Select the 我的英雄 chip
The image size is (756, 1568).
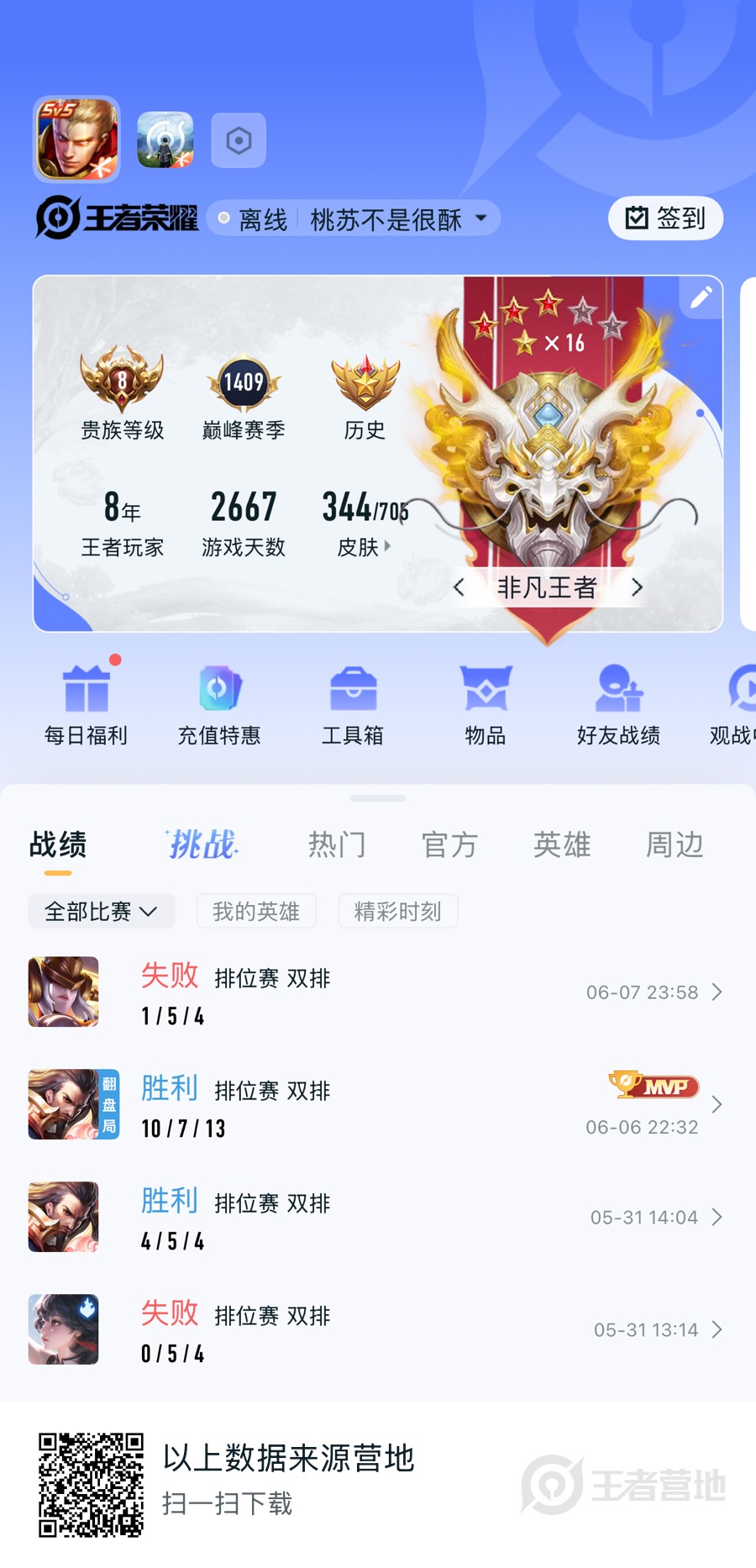256,911
